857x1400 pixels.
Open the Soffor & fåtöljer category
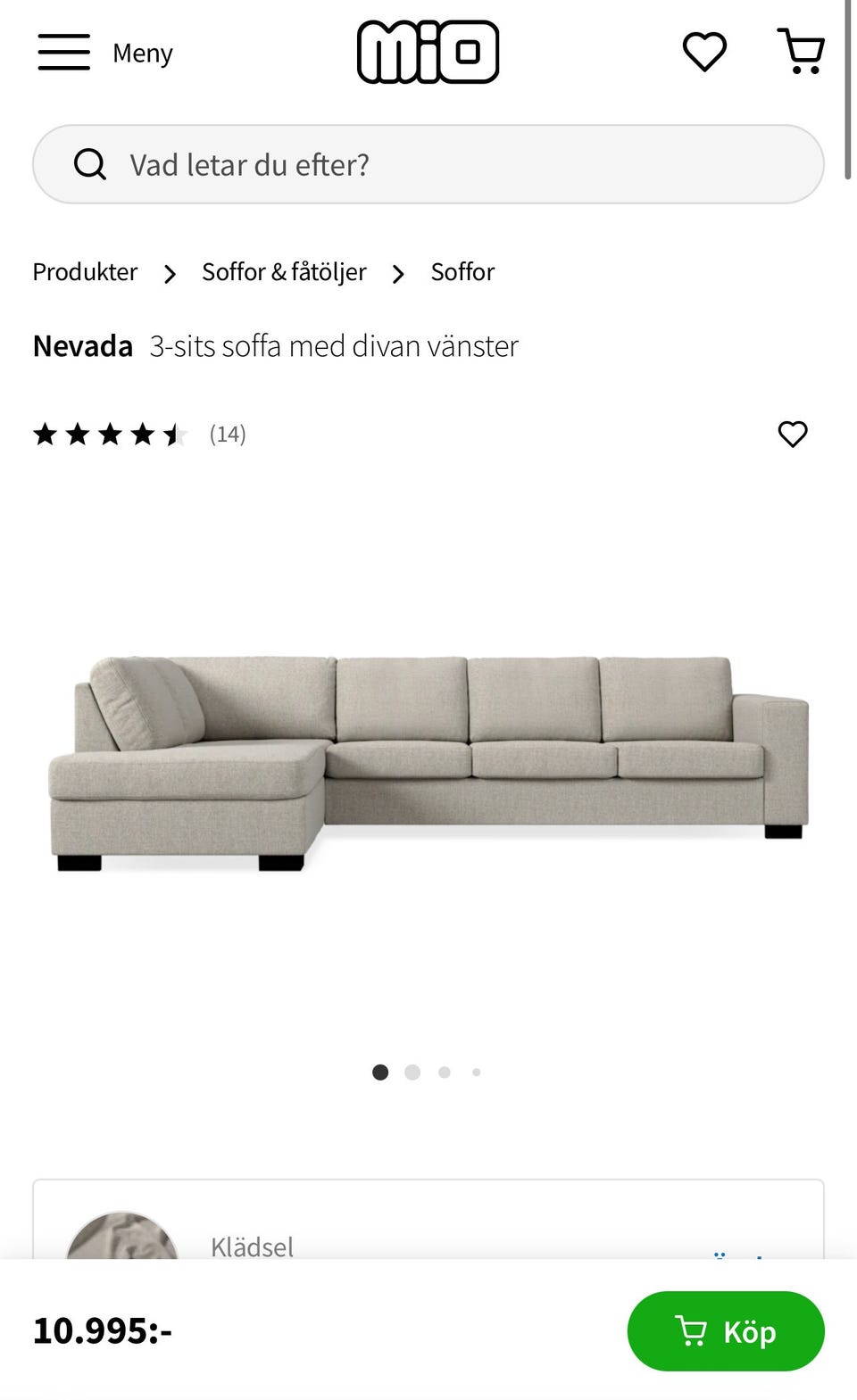(x=284, y=271)
